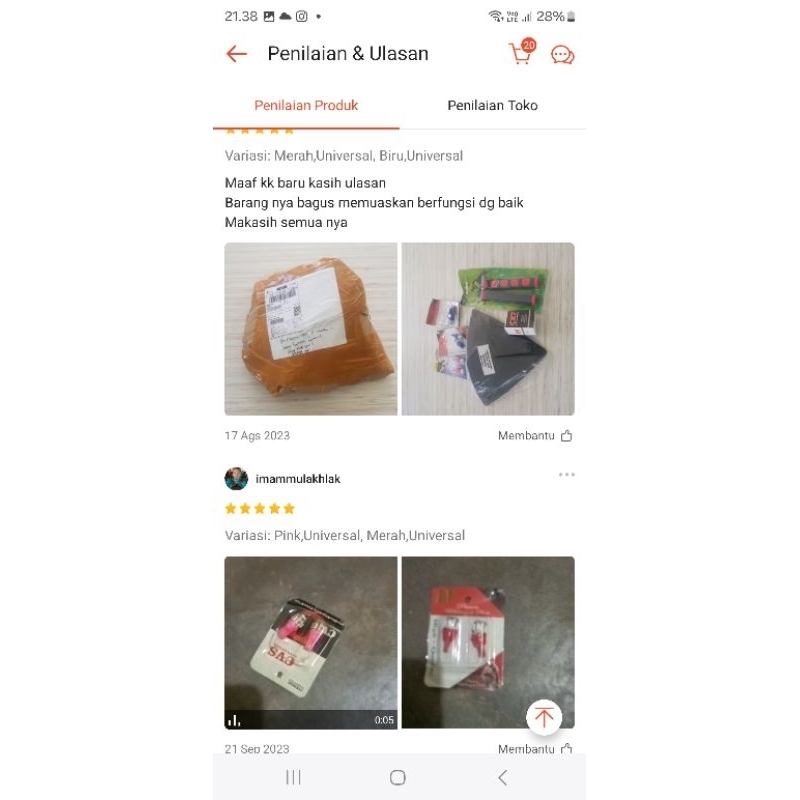The height and width of the screenshot is (800, 800).
Task: Open the recent apps view
Action: pos(293,777)
